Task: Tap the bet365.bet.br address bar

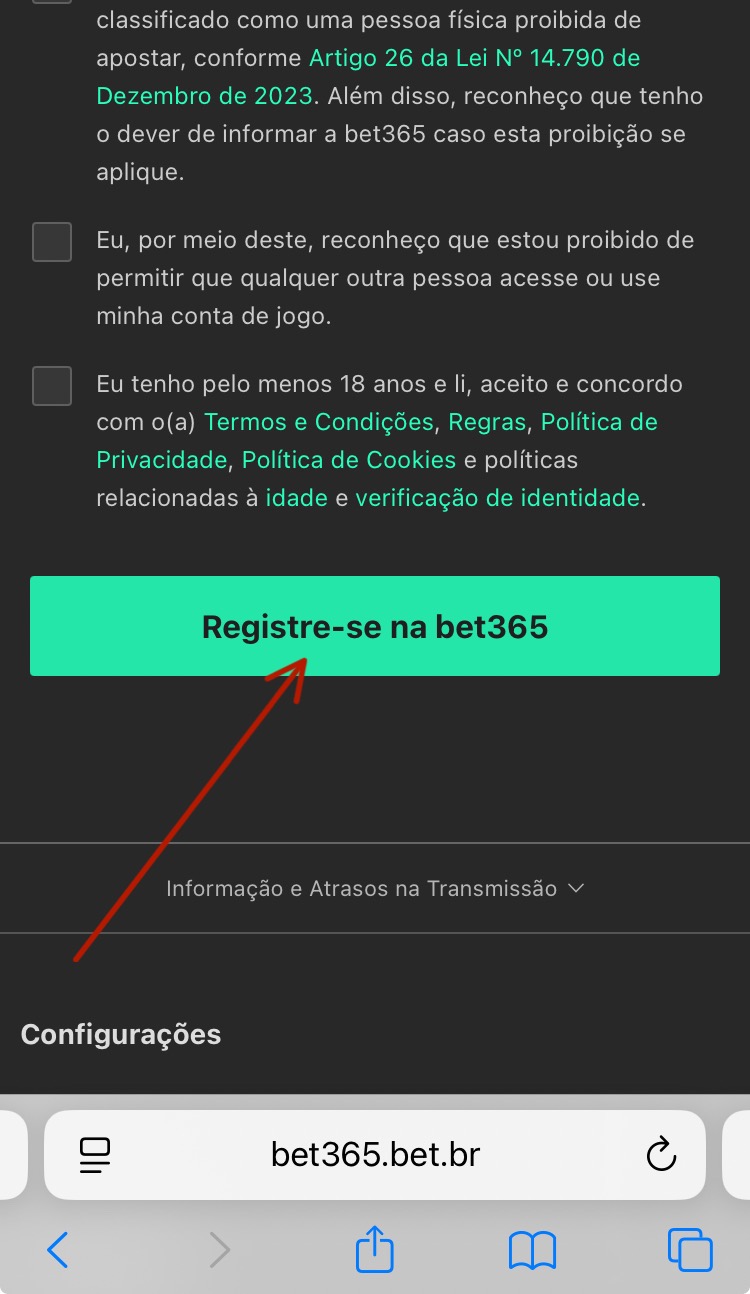Action: (375, 1155)
